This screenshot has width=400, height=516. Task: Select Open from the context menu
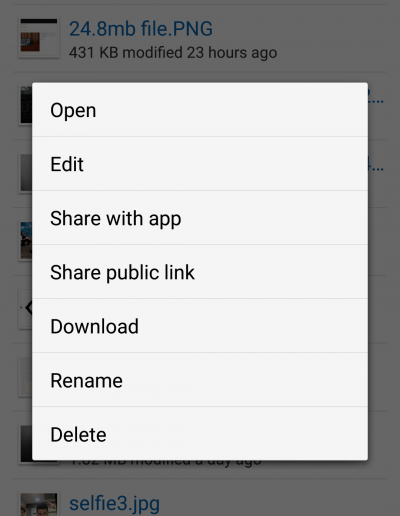point(200,110)
